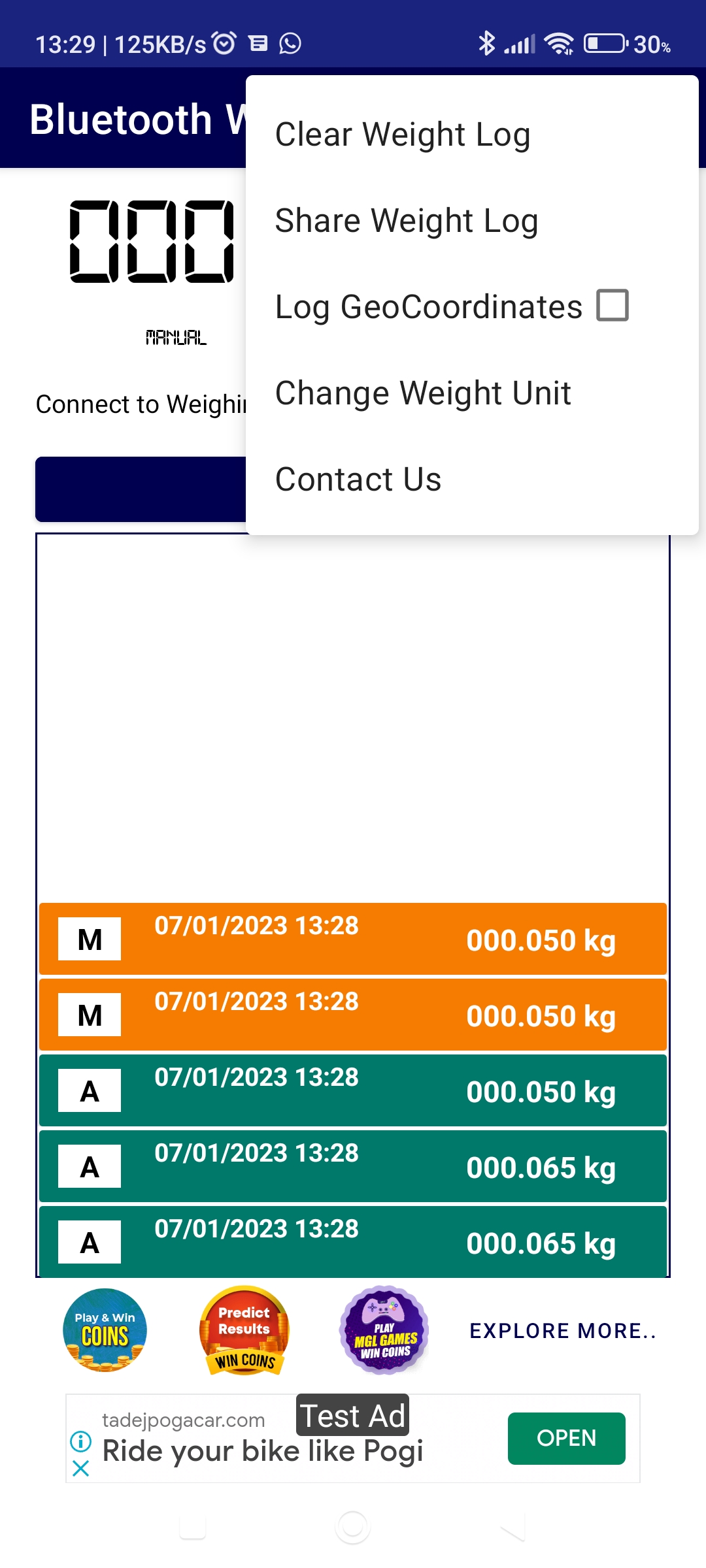Select the 000.065 kg log entry
Image resolution: width=706 pixels, height=1568 pixels.
541,1168
